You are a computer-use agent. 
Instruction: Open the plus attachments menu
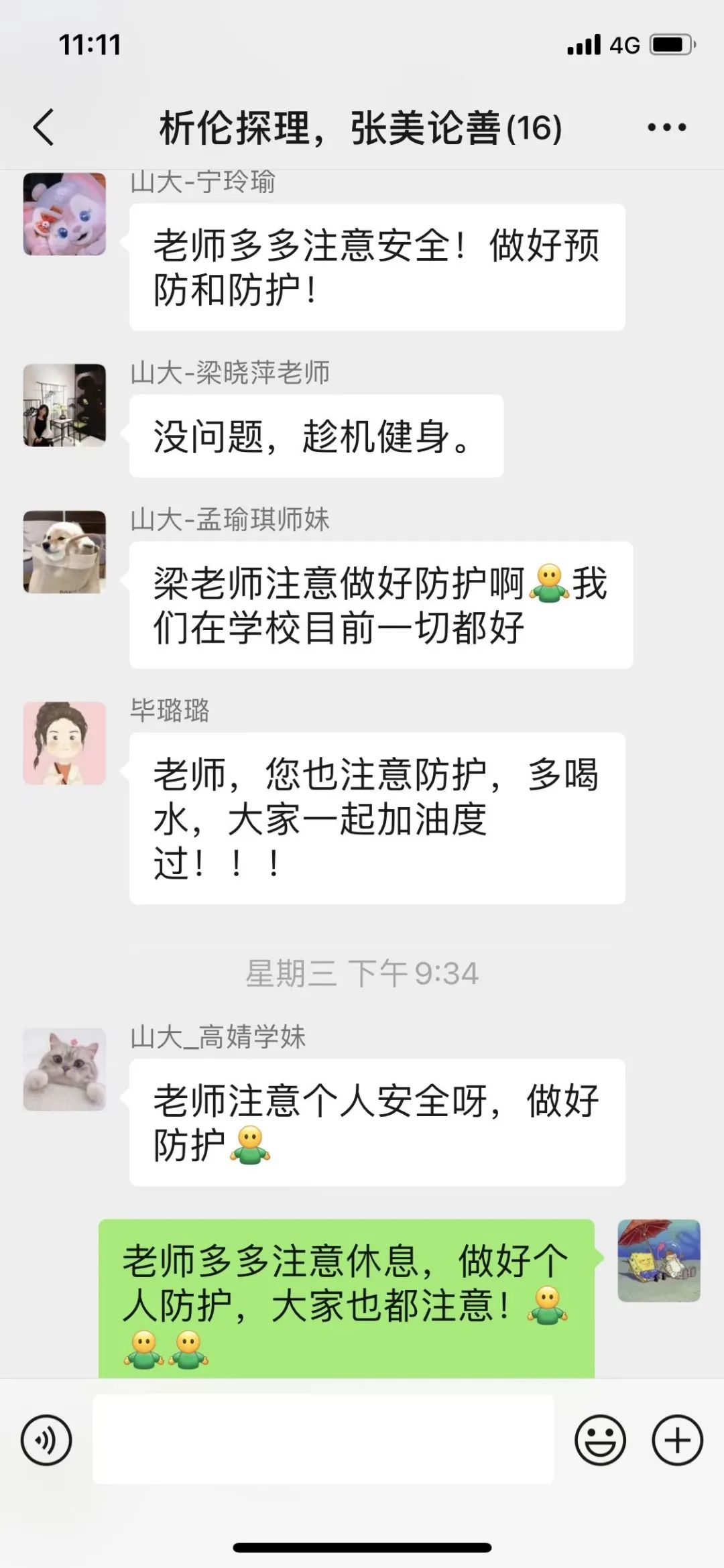tap(677, 1440)
